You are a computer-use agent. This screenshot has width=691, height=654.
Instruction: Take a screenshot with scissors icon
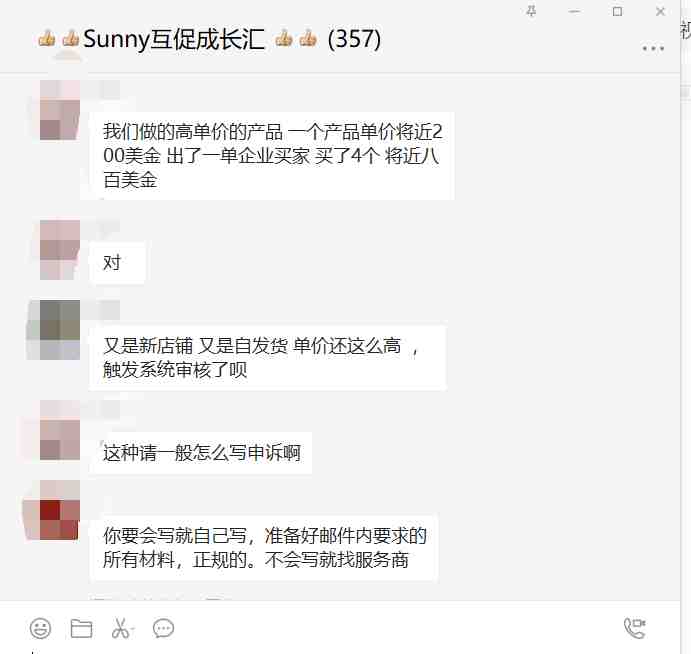coord(120,628)
